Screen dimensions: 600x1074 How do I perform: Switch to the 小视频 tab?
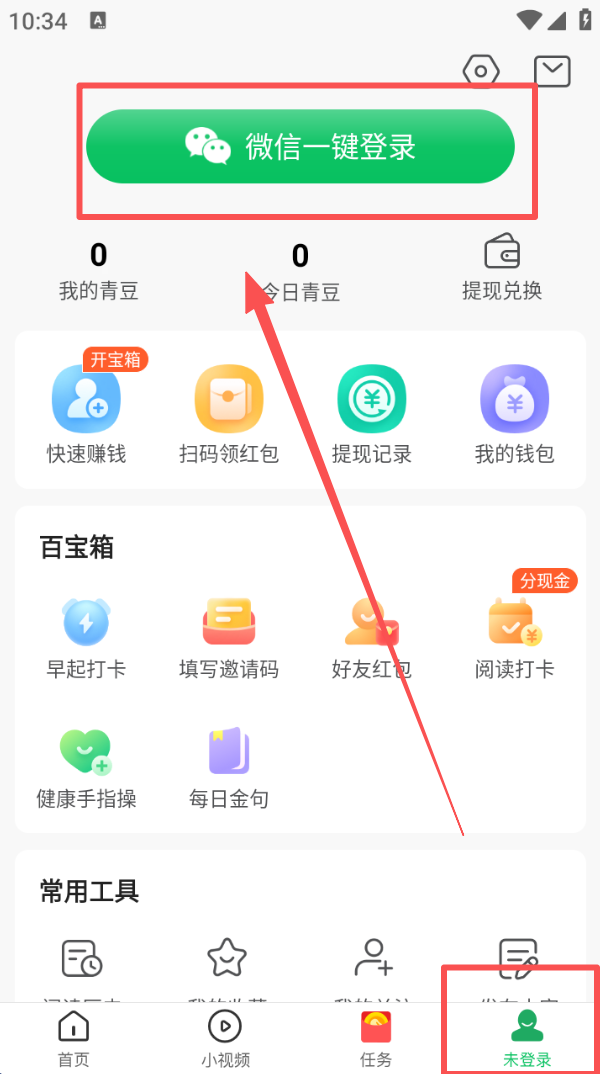pos(225,1037)
